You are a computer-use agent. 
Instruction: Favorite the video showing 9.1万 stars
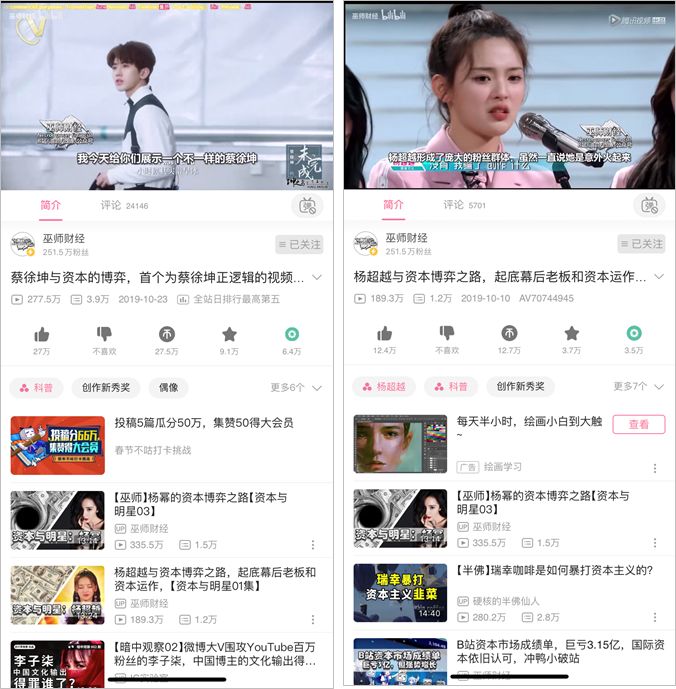[x=229, y=334]
